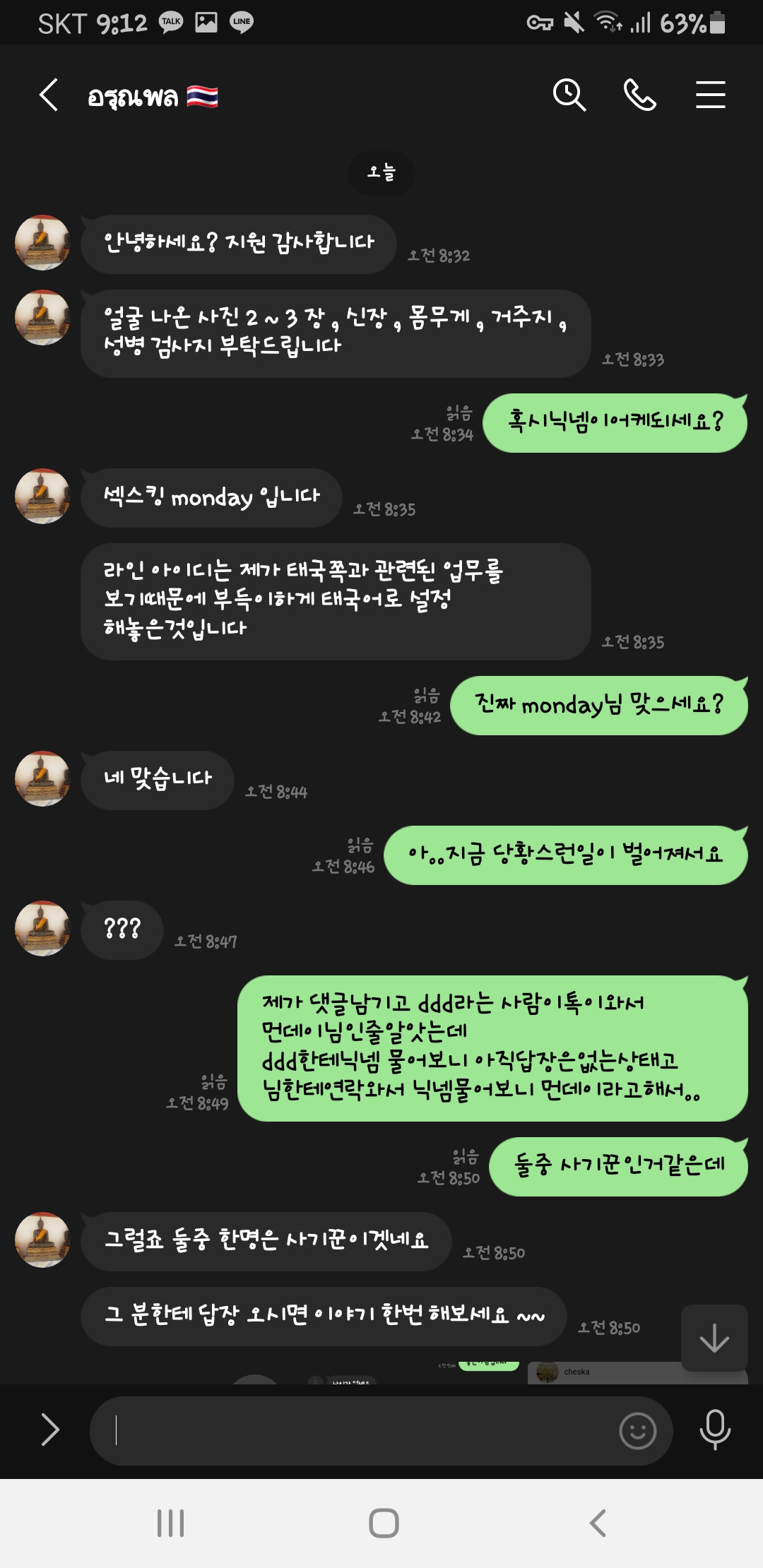The image size is (763, 1568).
Task: Expand the attachment options arrow
Action: [49, 1430]
